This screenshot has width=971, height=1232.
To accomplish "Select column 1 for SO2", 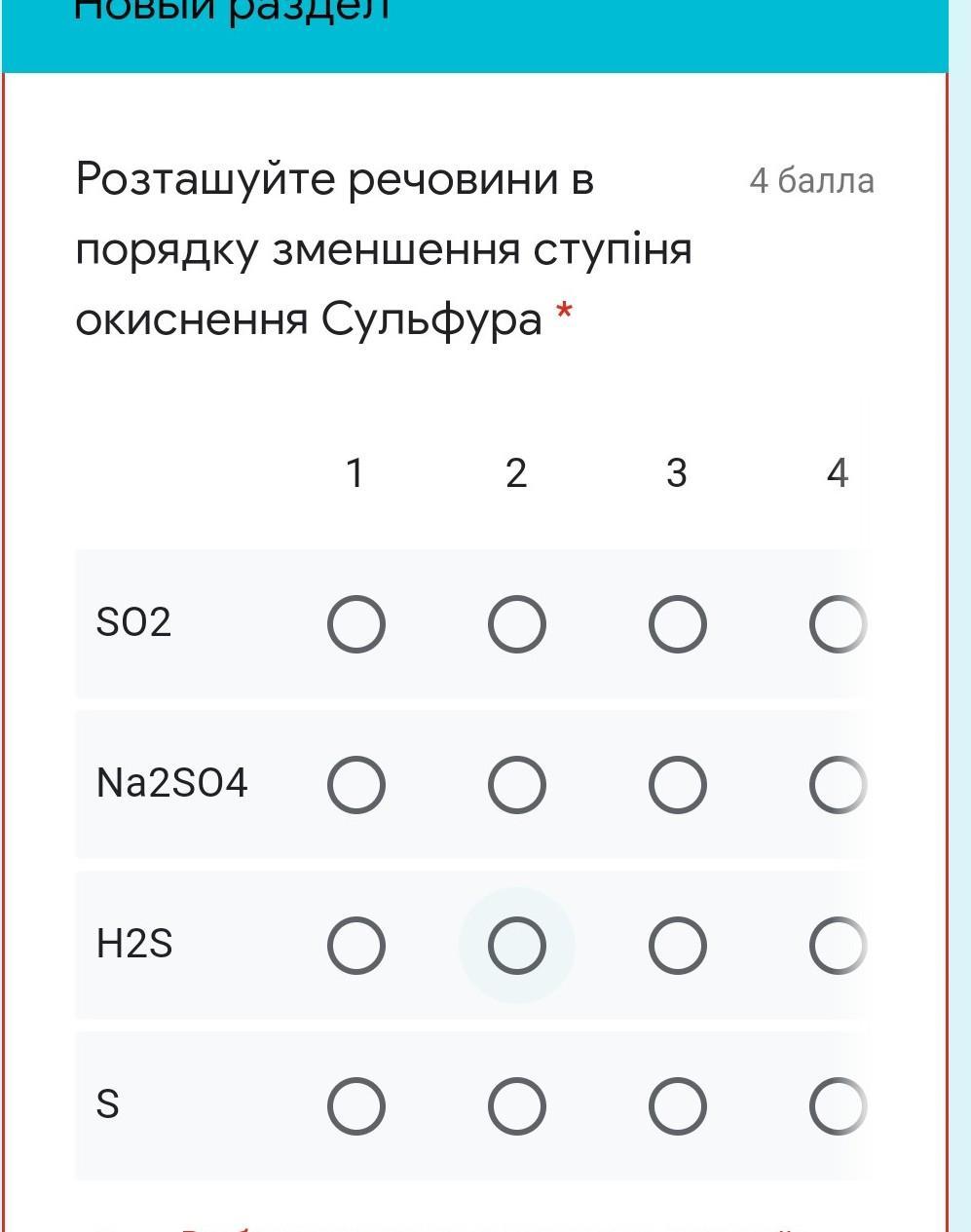I will click(x=355, y=624).
